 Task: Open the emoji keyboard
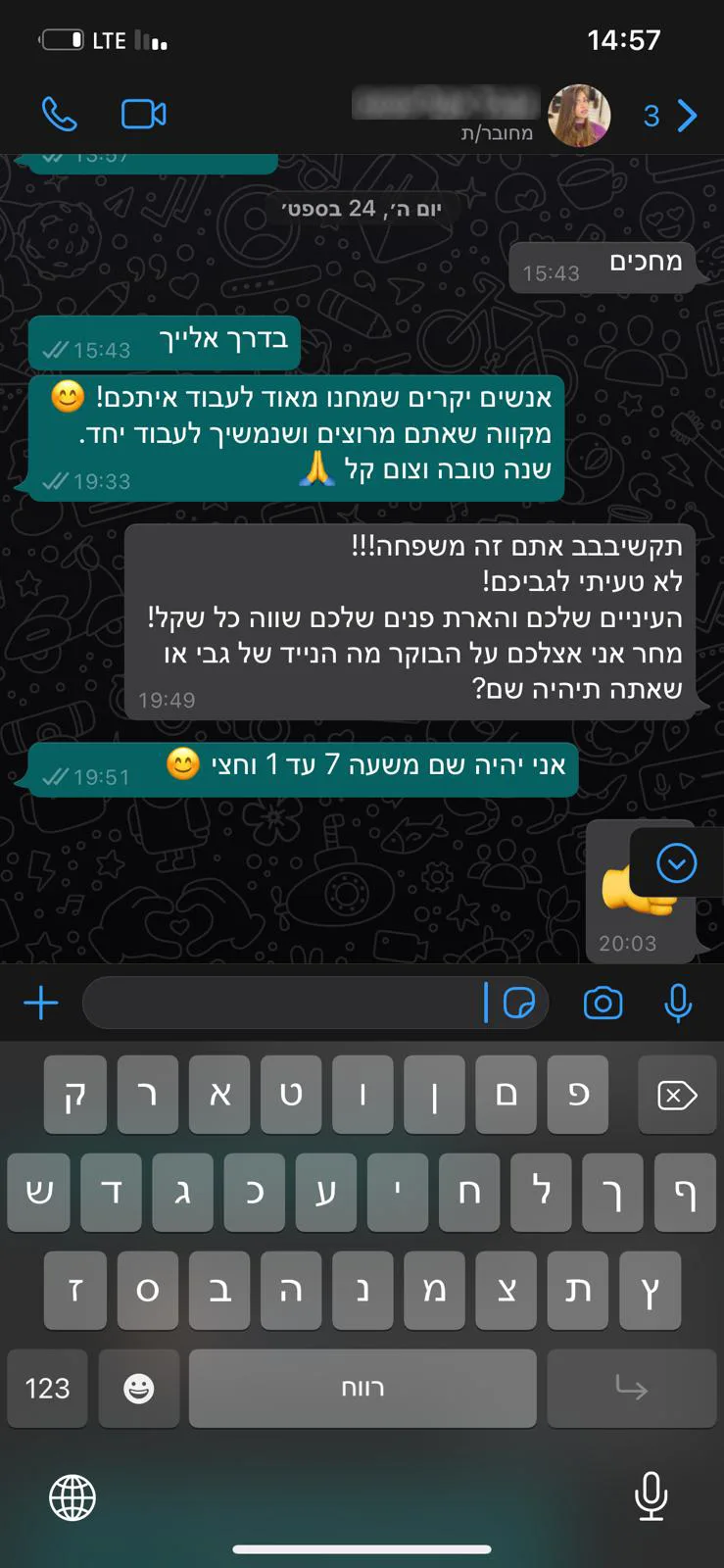pos(139,1388)
